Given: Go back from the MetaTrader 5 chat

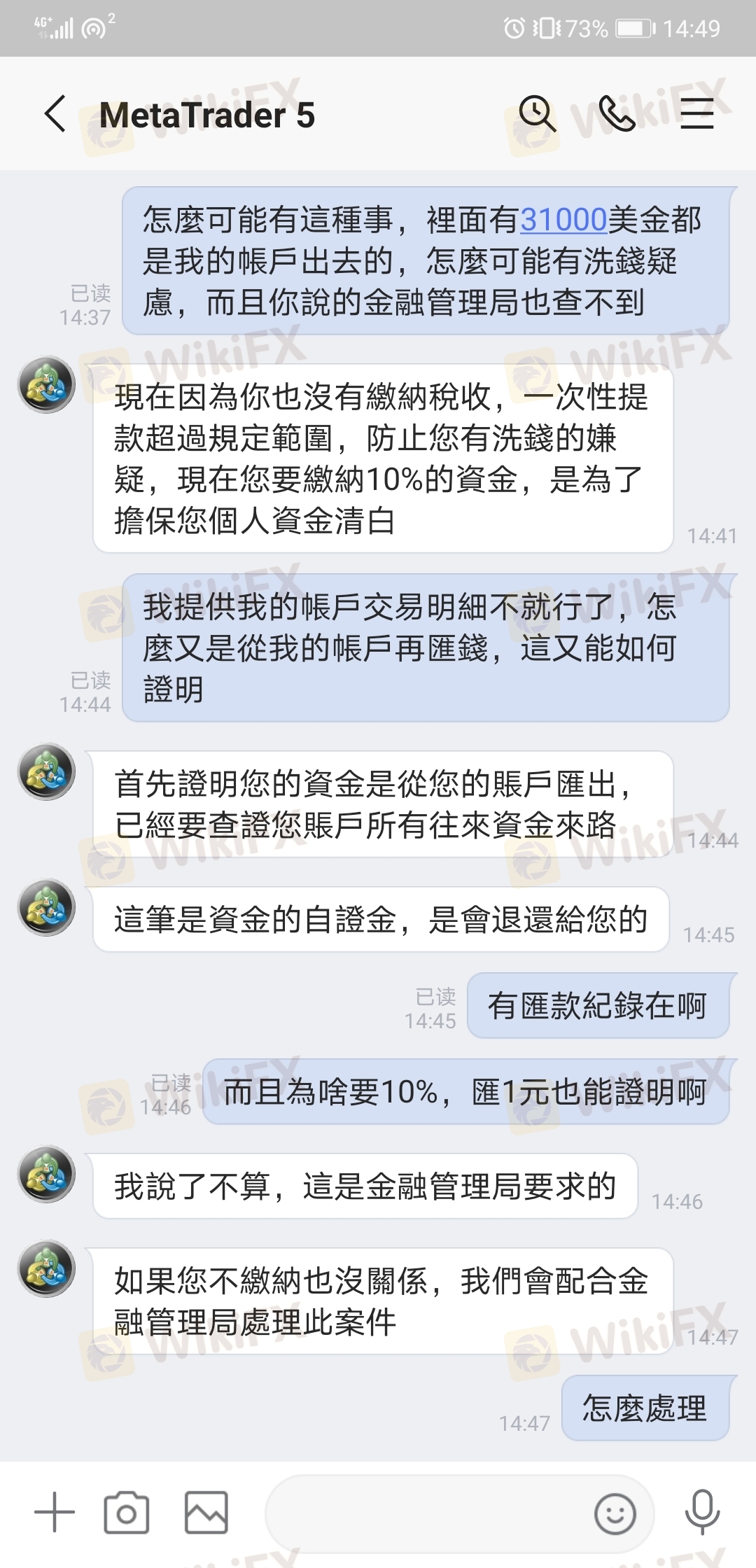Looking at the screenshot, I should [55, 114].
